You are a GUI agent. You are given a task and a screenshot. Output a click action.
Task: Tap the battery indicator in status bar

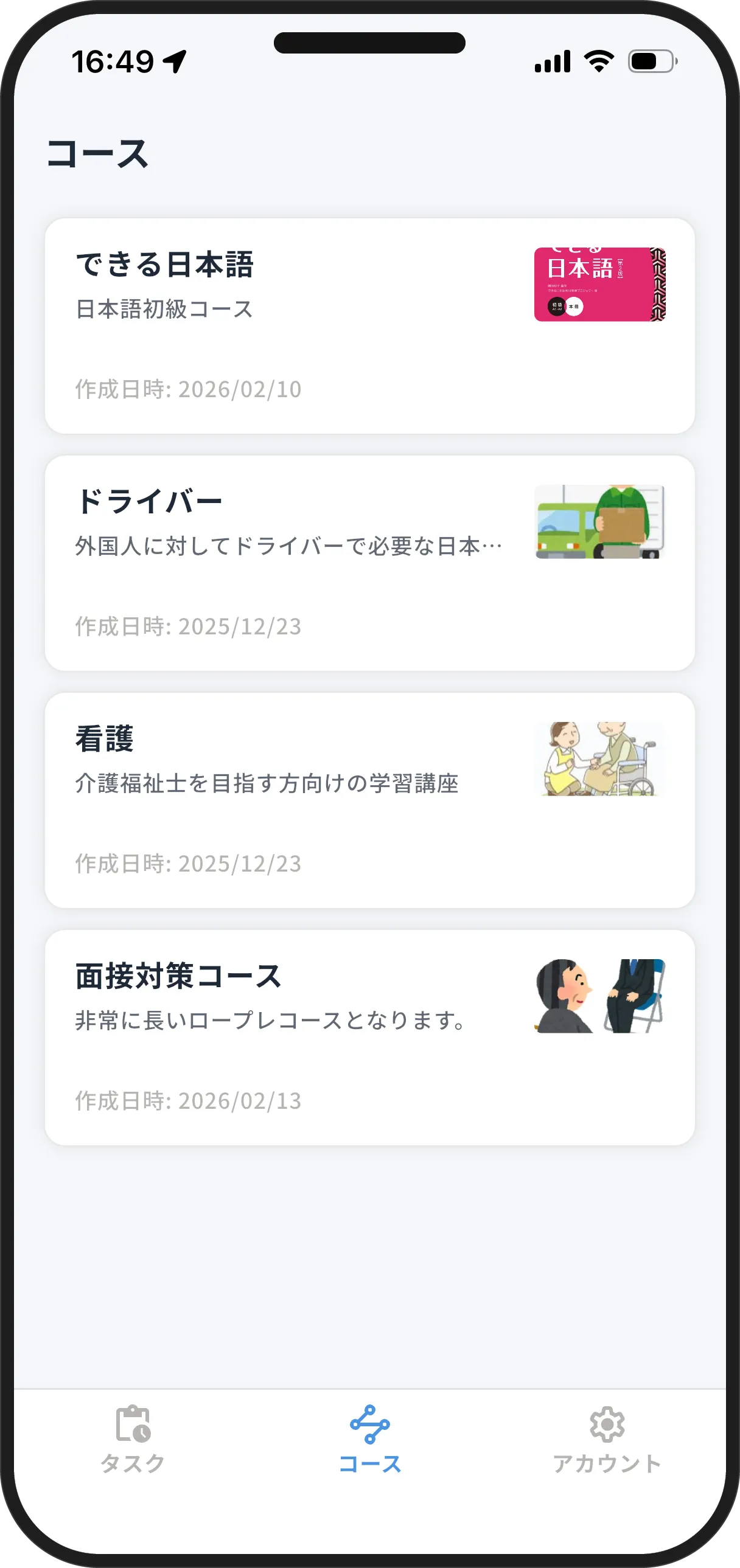click(x=653, y=60)
